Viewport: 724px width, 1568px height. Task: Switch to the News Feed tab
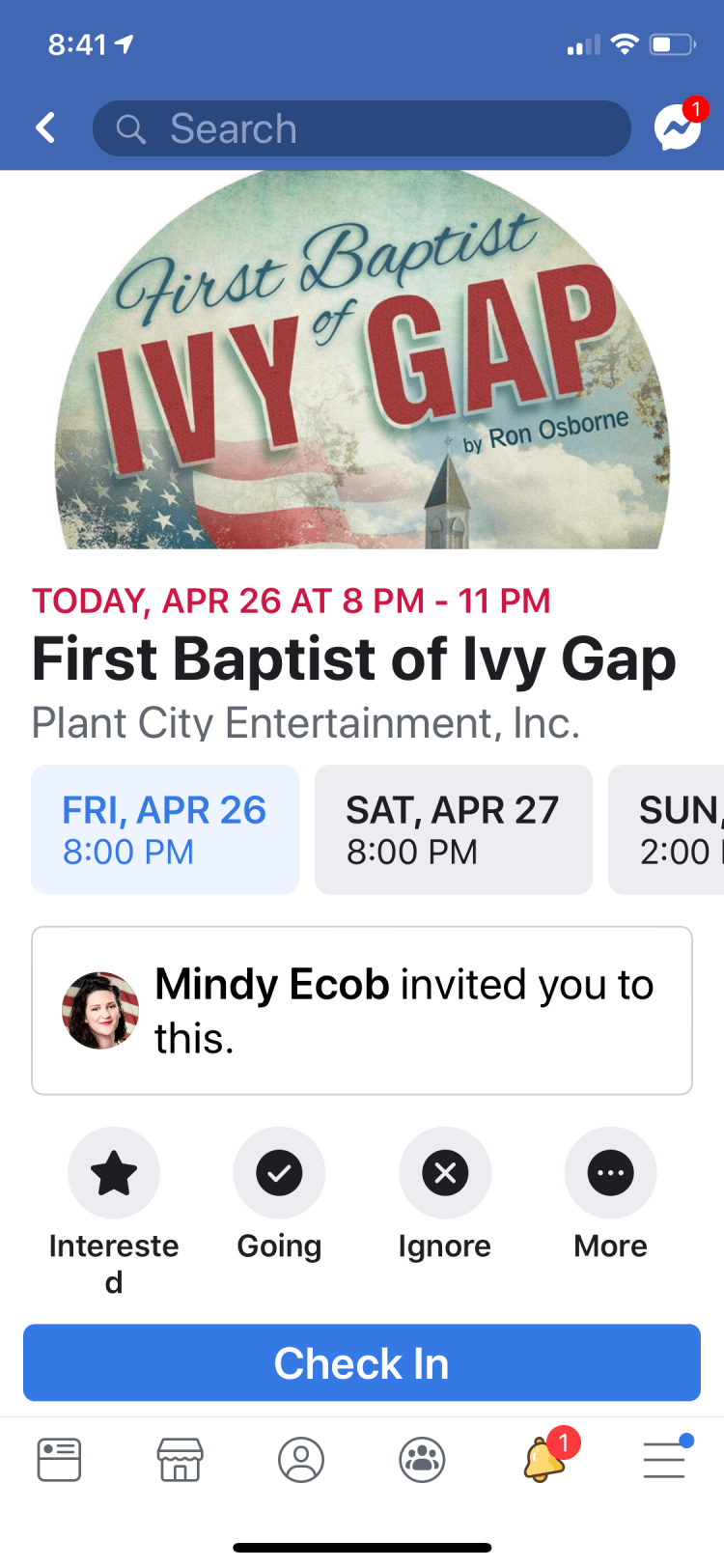[x=60, y=1459]
